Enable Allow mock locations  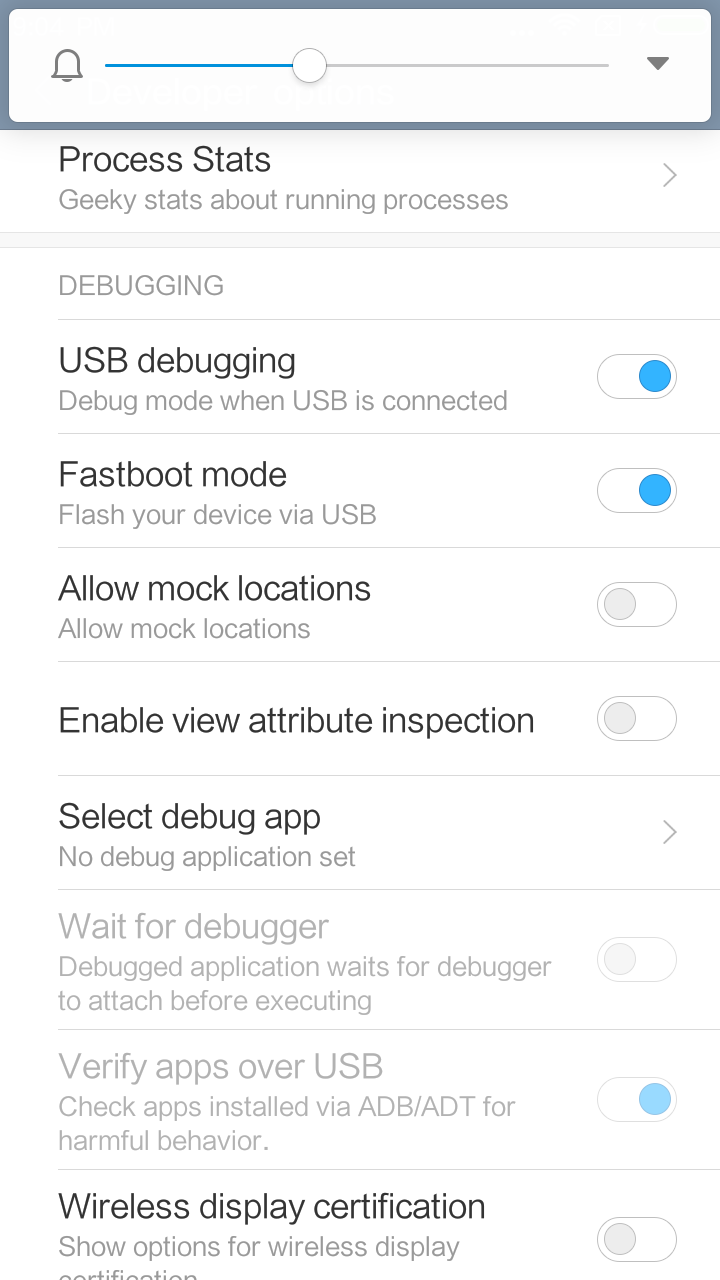click(x=636, y=605)
